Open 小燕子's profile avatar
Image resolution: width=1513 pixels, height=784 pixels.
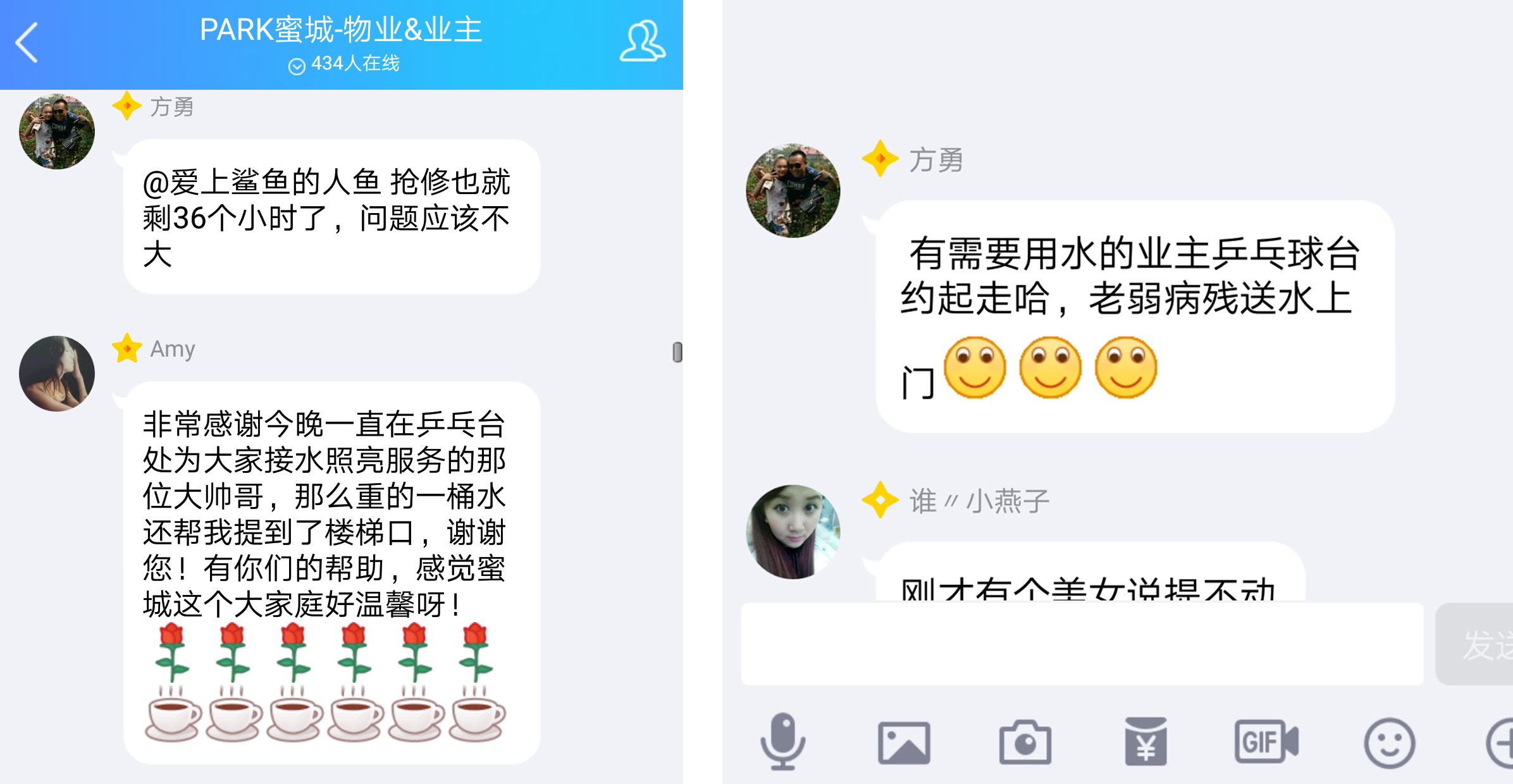click(793, 532)
